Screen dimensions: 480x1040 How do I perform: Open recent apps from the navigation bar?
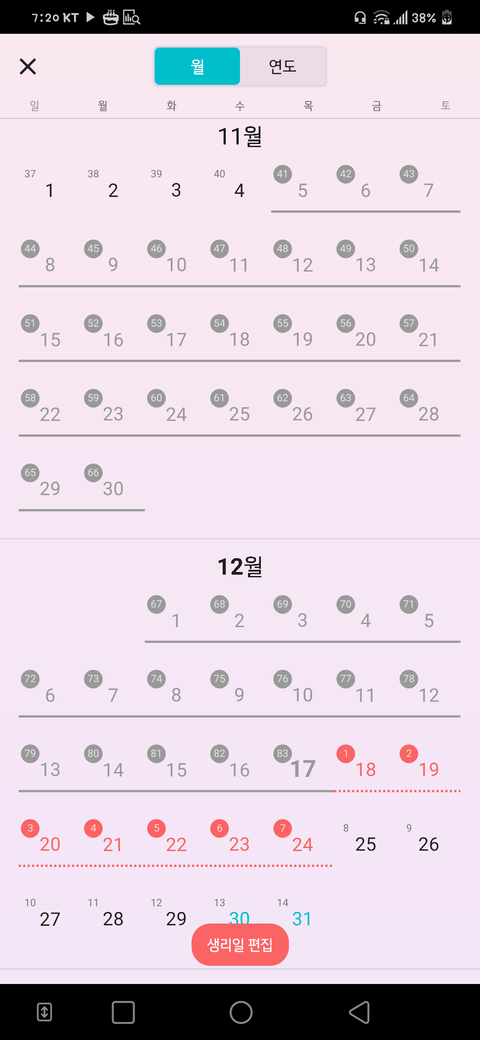click(123, 1012)
